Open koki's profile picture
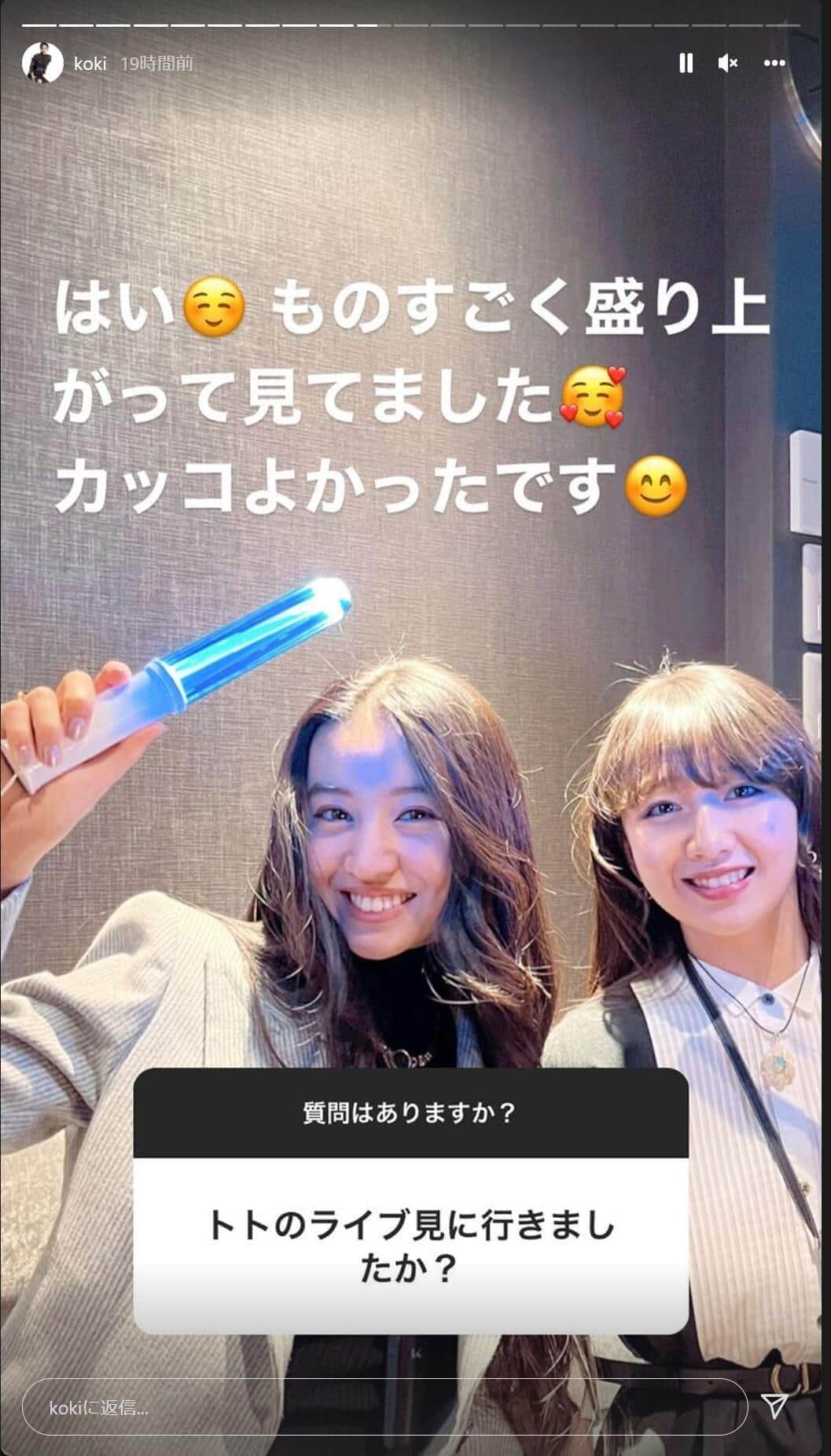 pyautogui.click(x=42, y=63)
